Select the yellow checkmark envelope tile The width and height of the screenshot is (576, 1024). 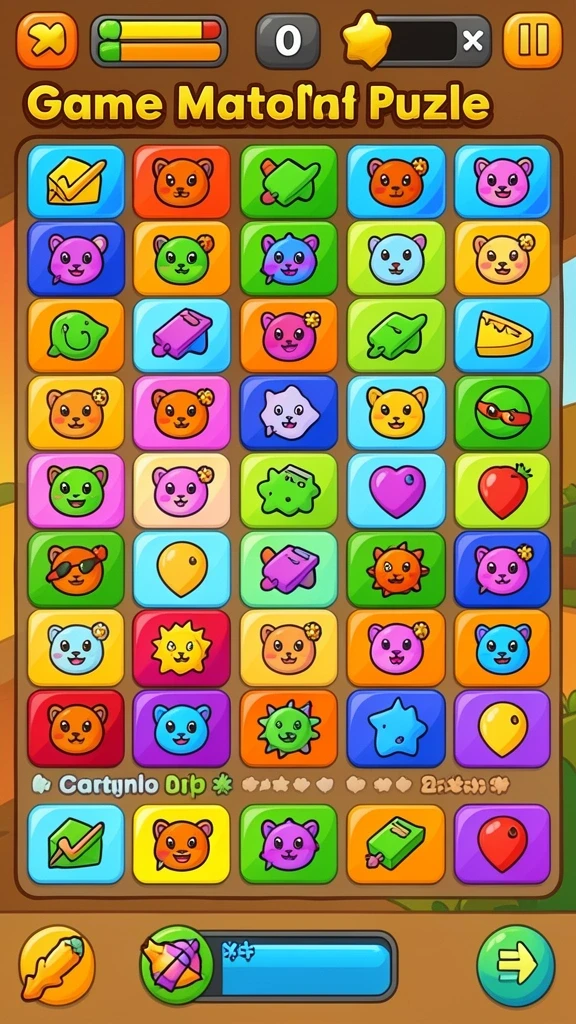point(76,182)
